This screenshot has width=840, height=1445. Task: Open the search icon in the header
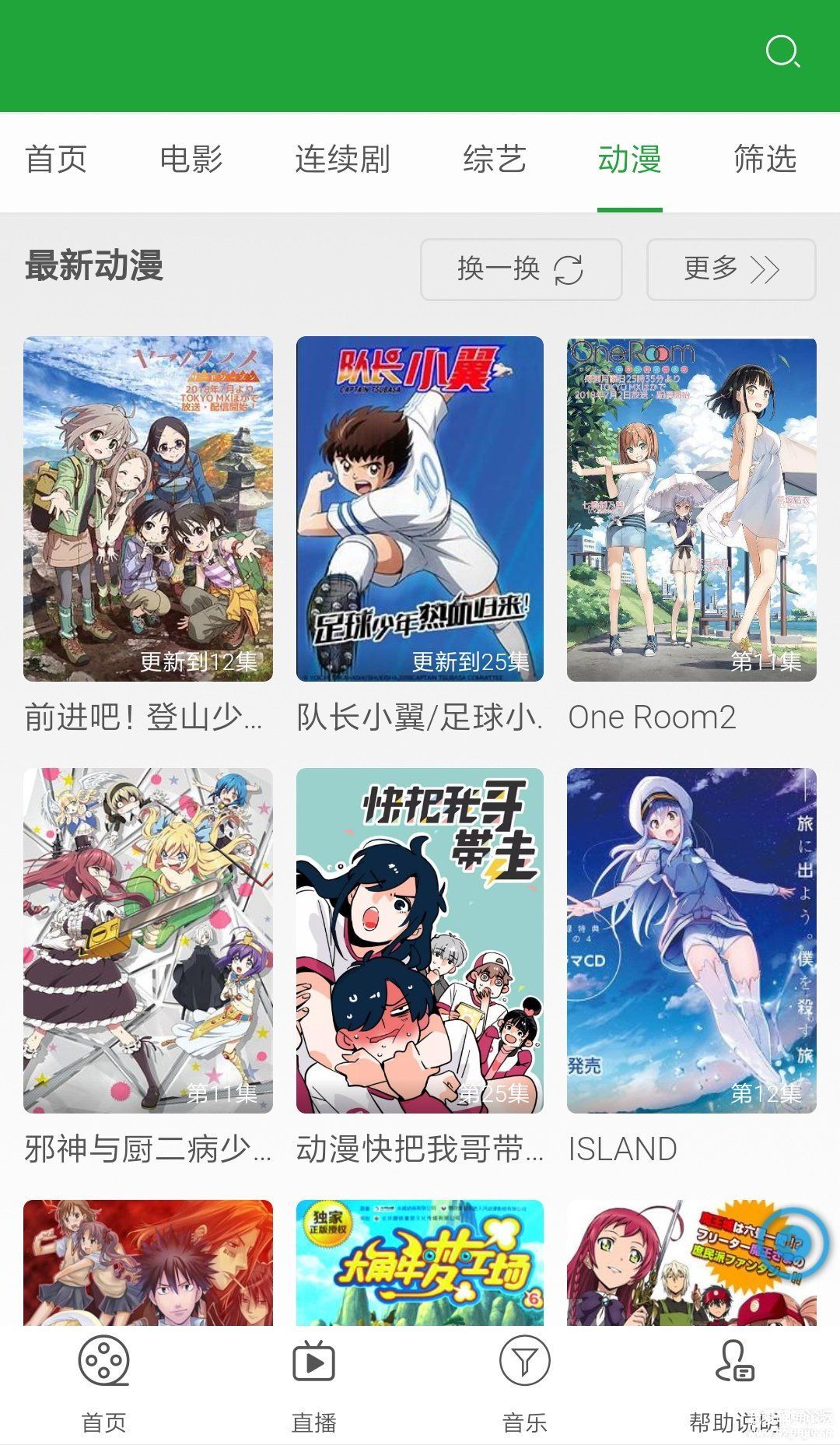coord(782,52)
